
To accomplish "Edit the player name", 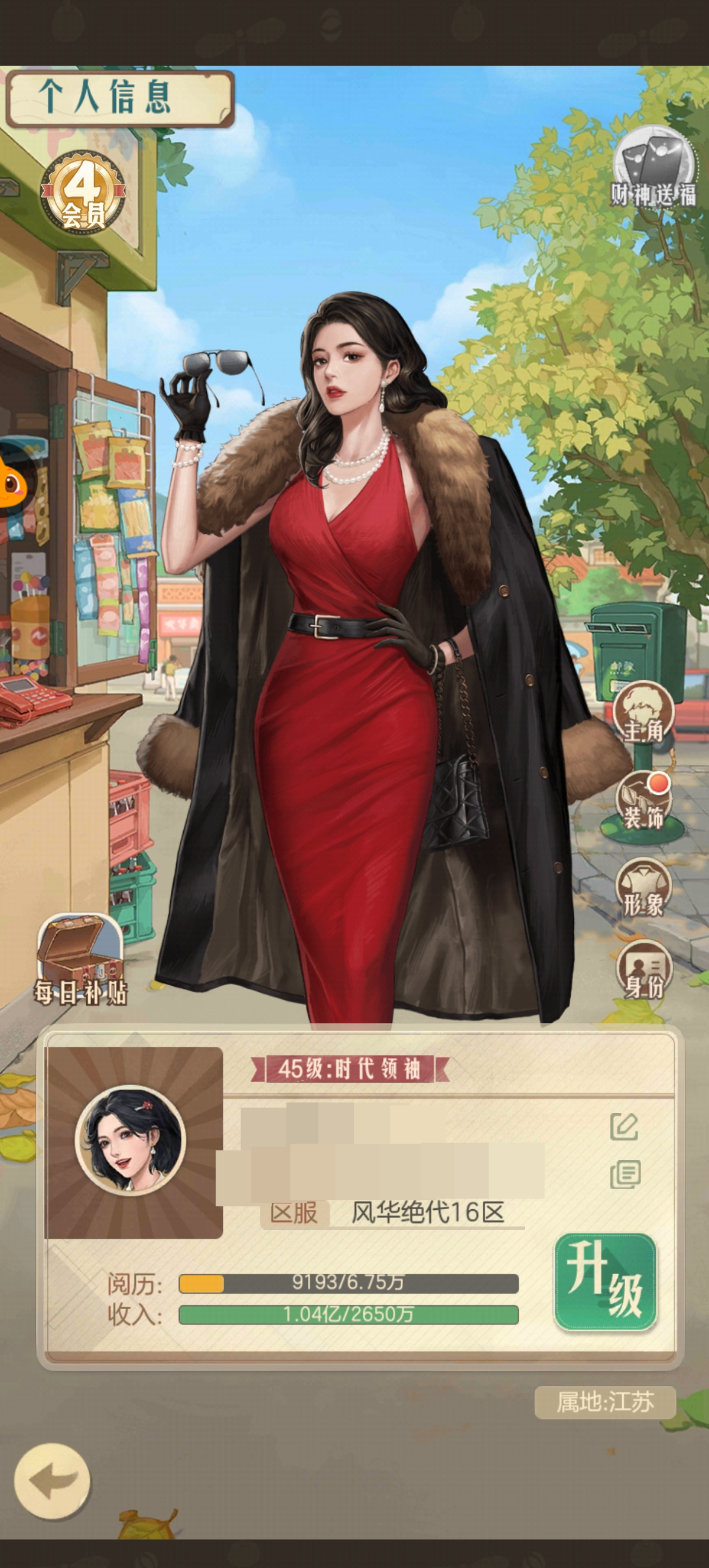I will pos(625,1127).
